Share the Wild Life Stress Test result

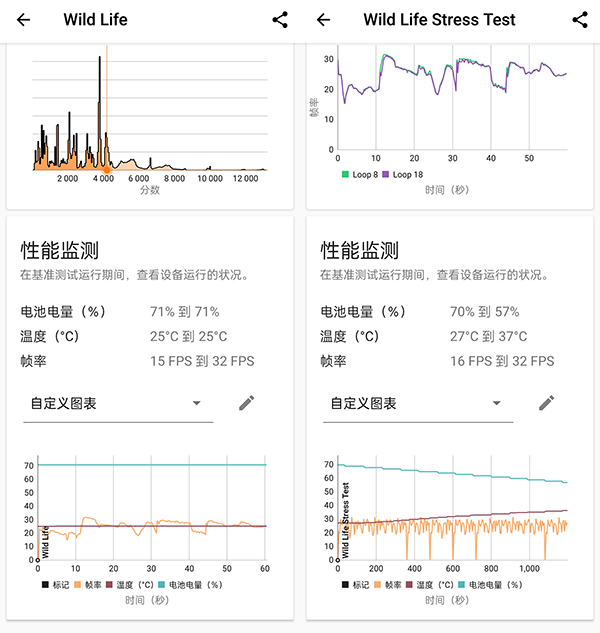pos(580,20)
